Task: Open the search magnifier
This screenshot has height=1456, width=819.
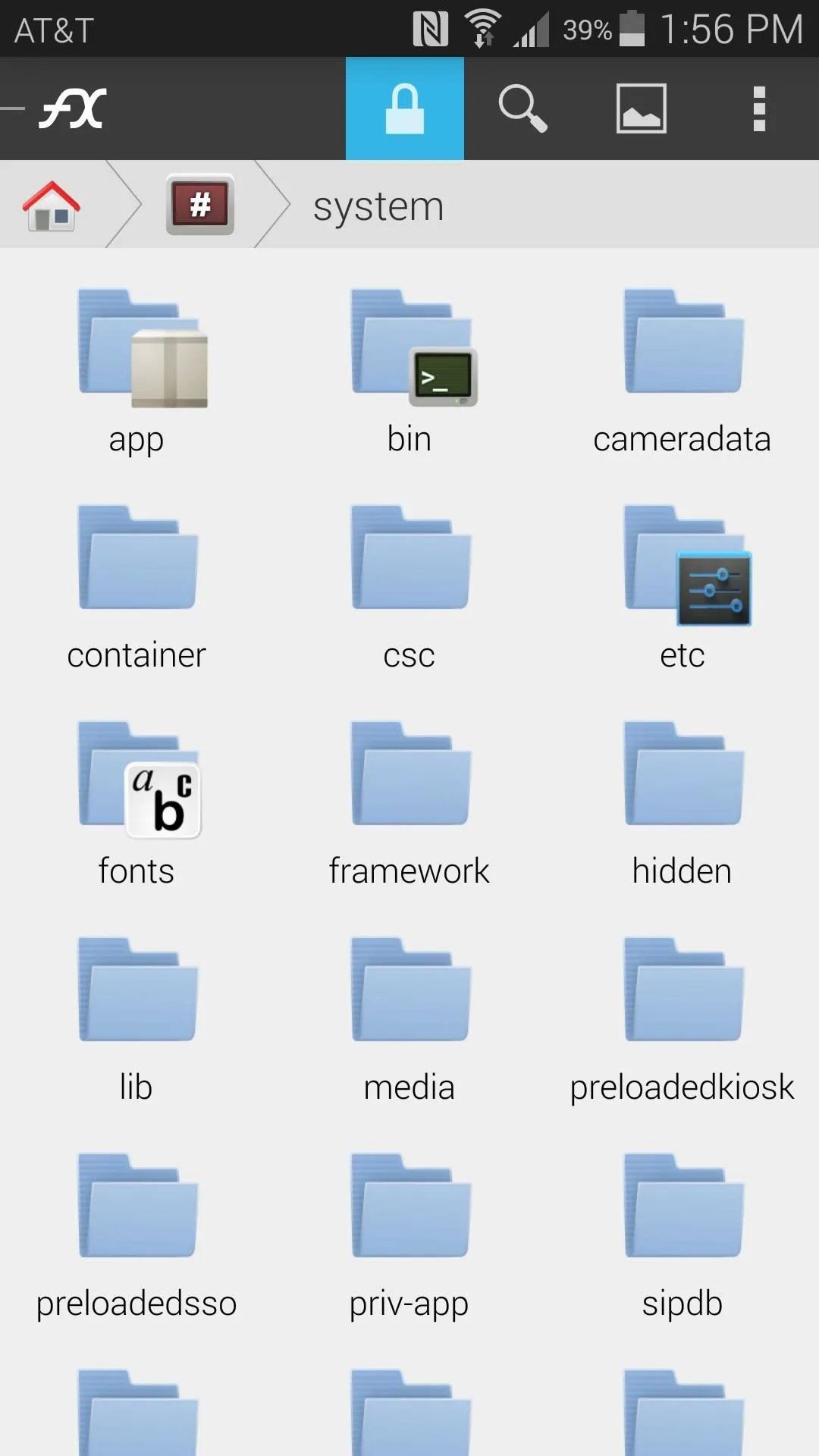Action: coord(522,108)
